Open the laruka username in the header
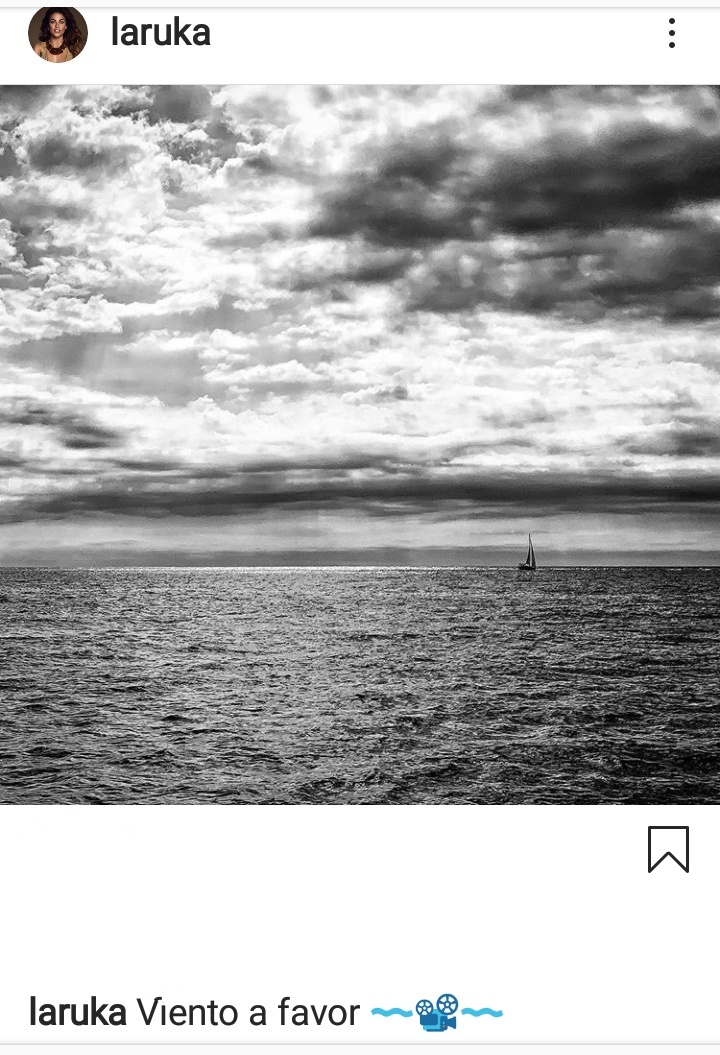 (x=161, y=32)
